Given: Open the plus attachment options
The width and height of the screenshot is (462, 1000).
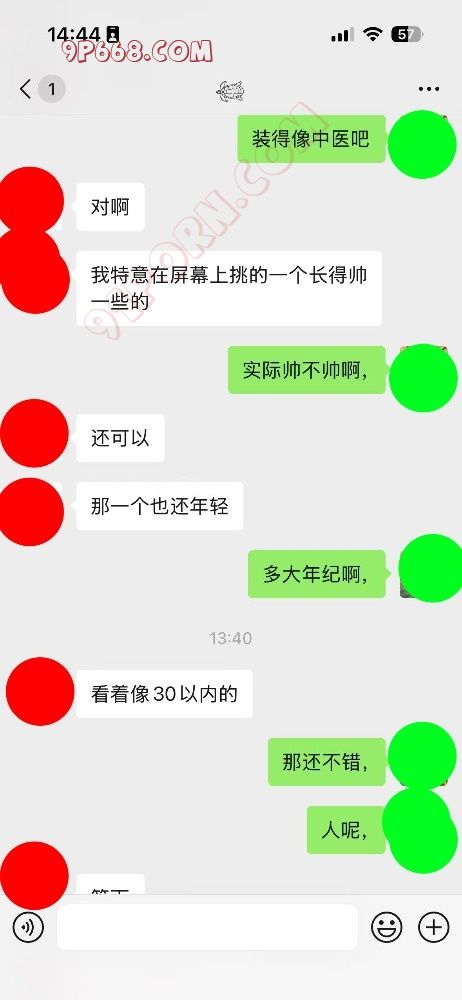Looking at the screenshot, I should [434, 927].
